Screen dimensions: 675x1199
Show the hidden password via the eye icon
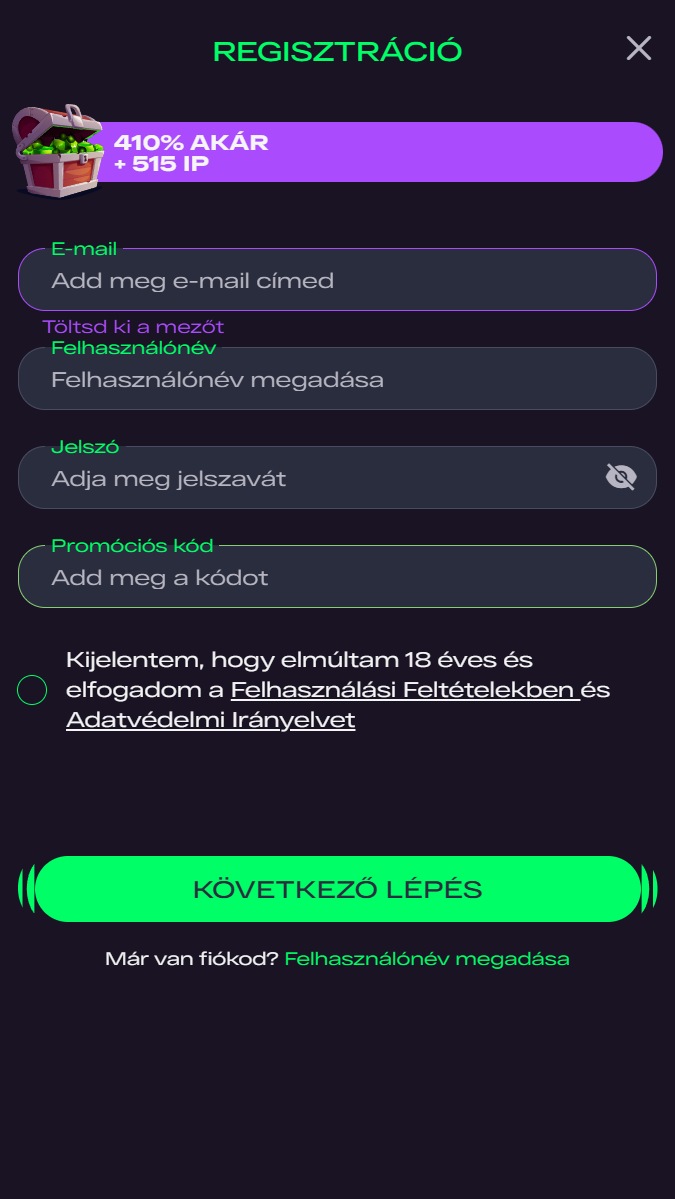[x=621, y=478]
